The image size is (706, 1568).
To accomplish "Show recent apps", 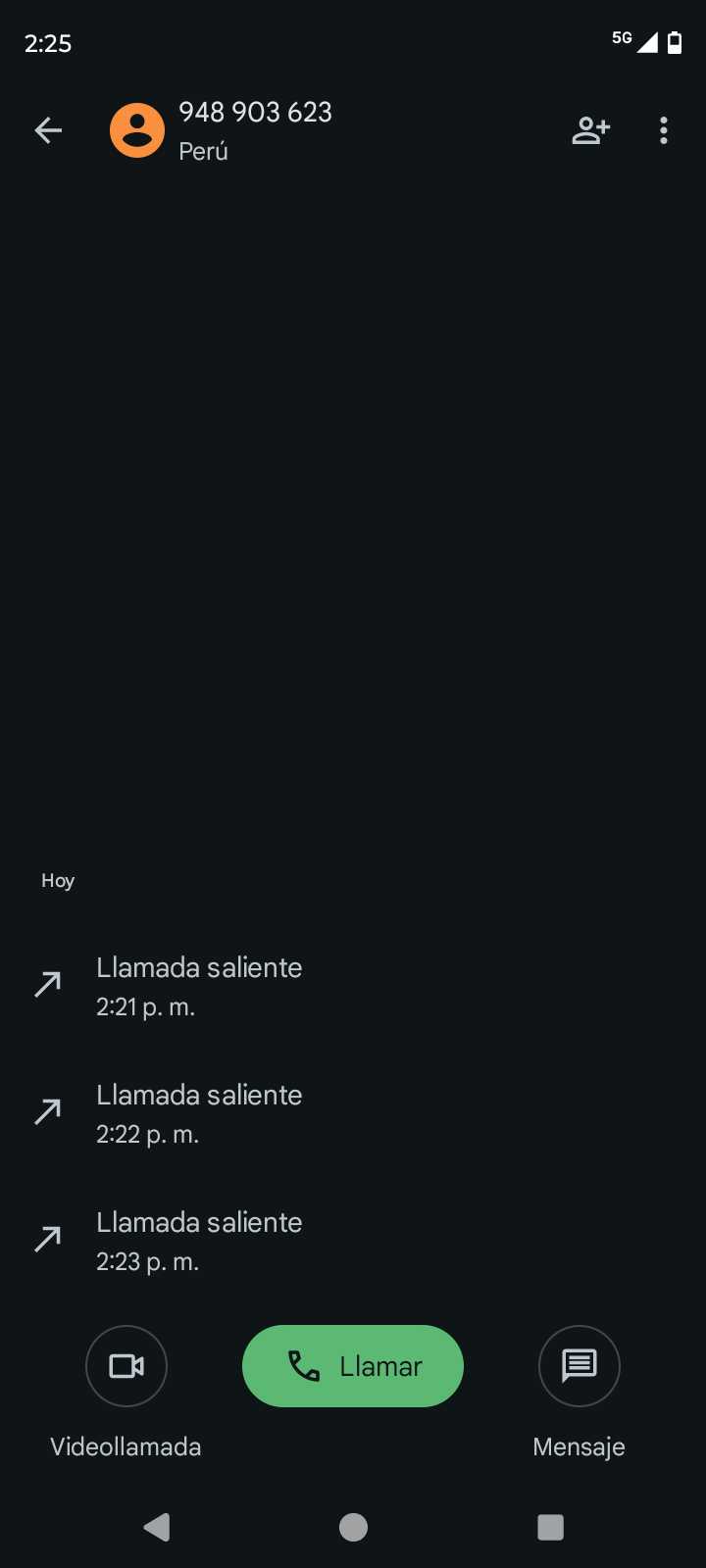I will click(551, 1527).
